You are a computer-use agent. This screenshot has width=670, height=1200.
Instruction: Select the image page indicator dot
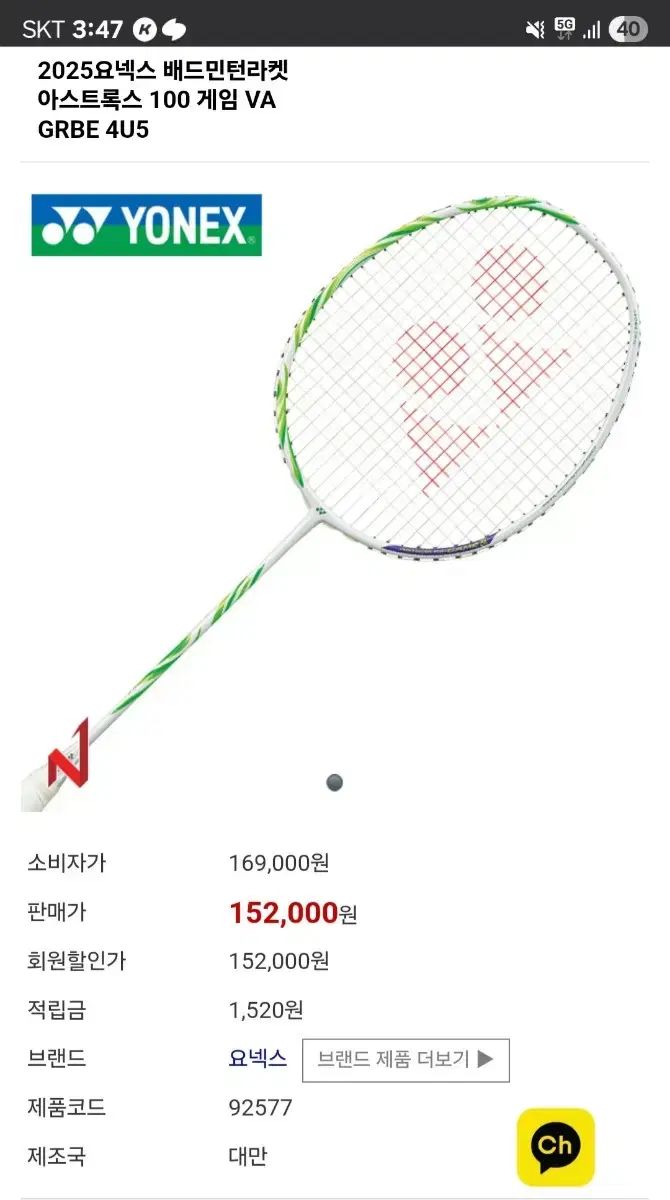335,782
